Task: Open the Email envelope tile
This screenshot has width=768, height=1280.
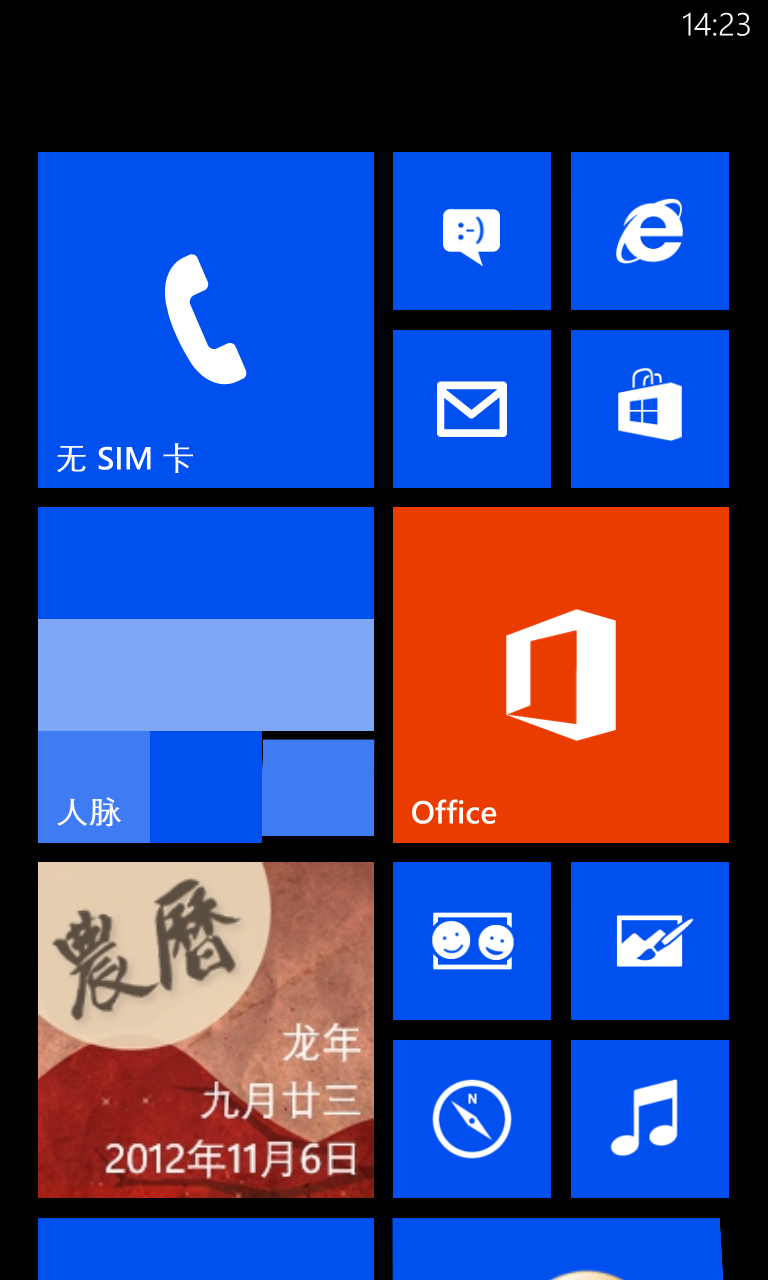Action: pos(472,409)
